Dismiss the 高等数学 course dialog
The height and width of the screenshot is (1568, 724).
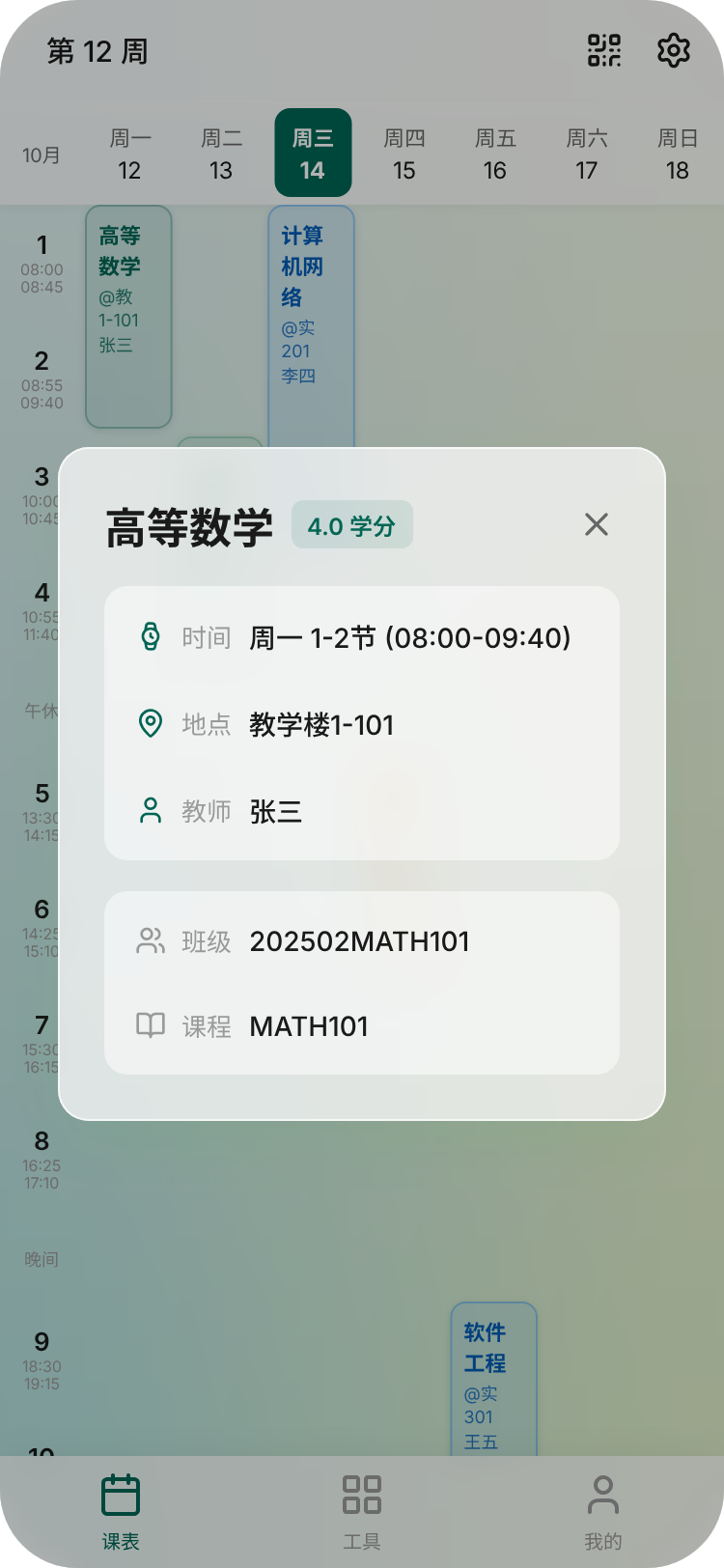point(596,525)
